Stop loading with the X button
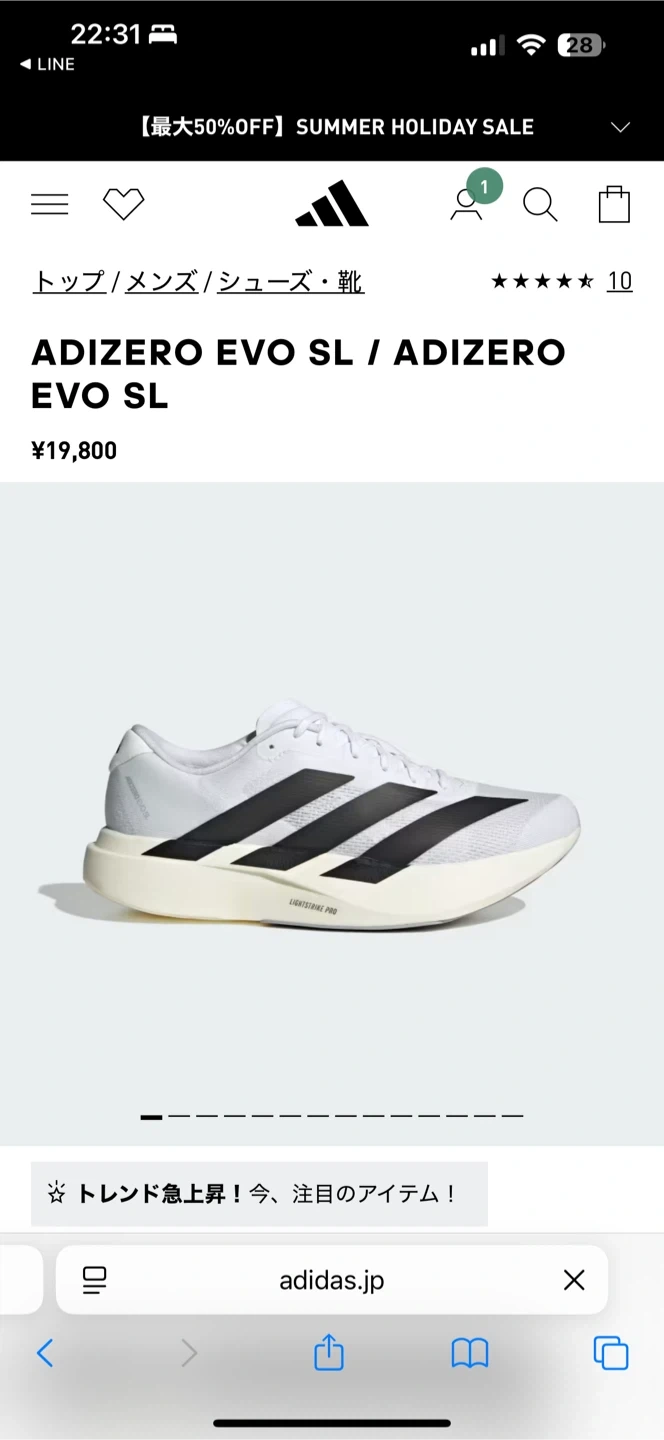664x1440 pixels. 573,1279
